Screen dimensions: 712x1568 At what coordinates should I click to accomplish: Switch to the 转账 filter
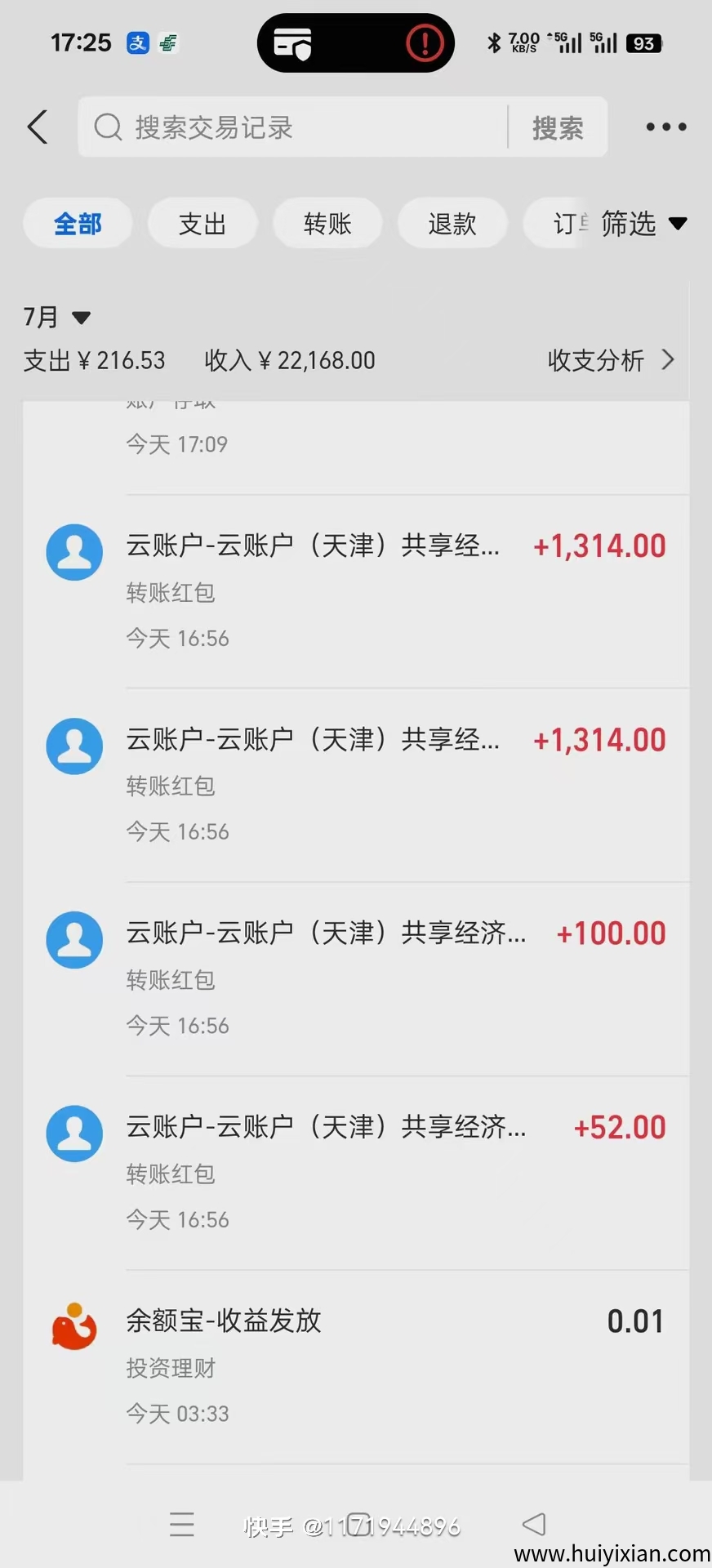[x=327, y=223]
